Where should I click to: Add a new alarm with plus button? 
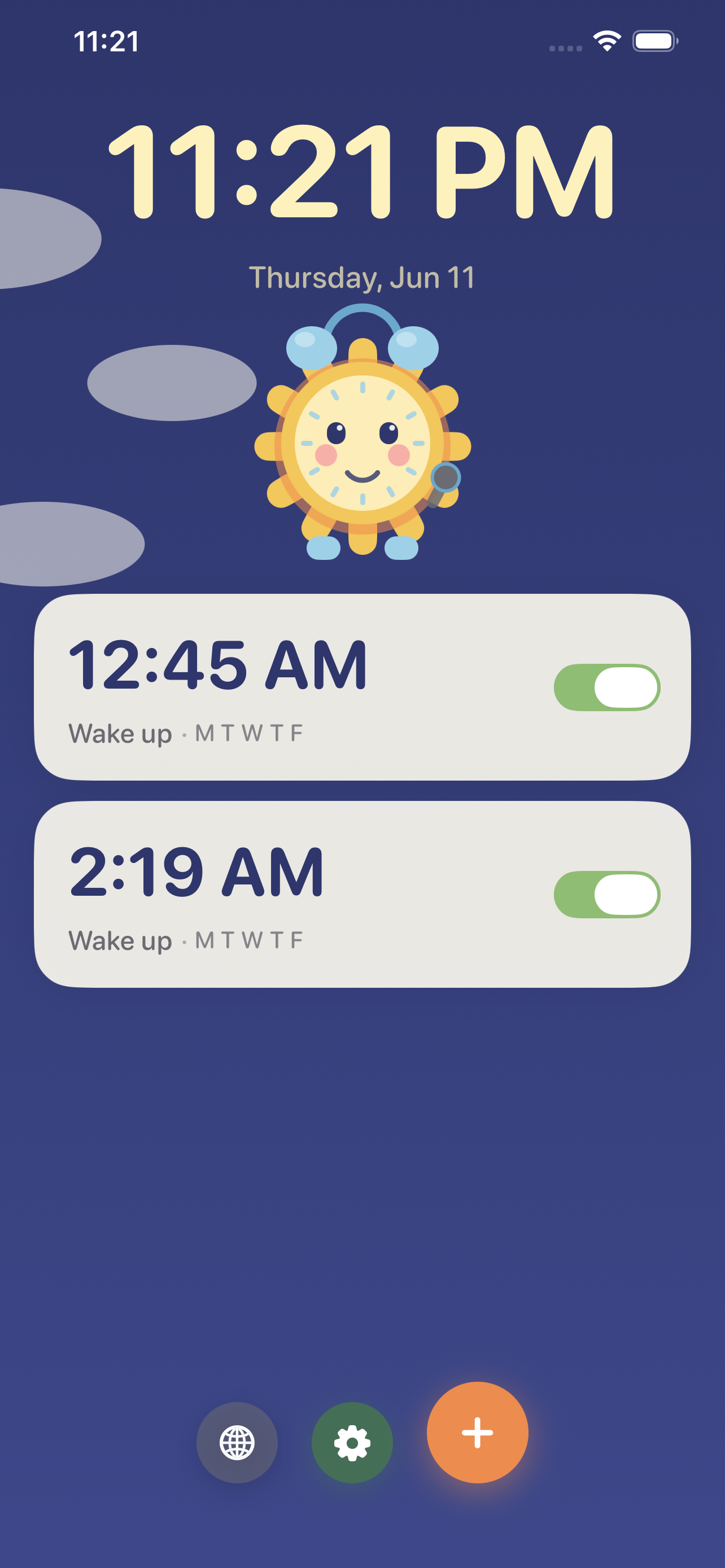(477, 1433)
